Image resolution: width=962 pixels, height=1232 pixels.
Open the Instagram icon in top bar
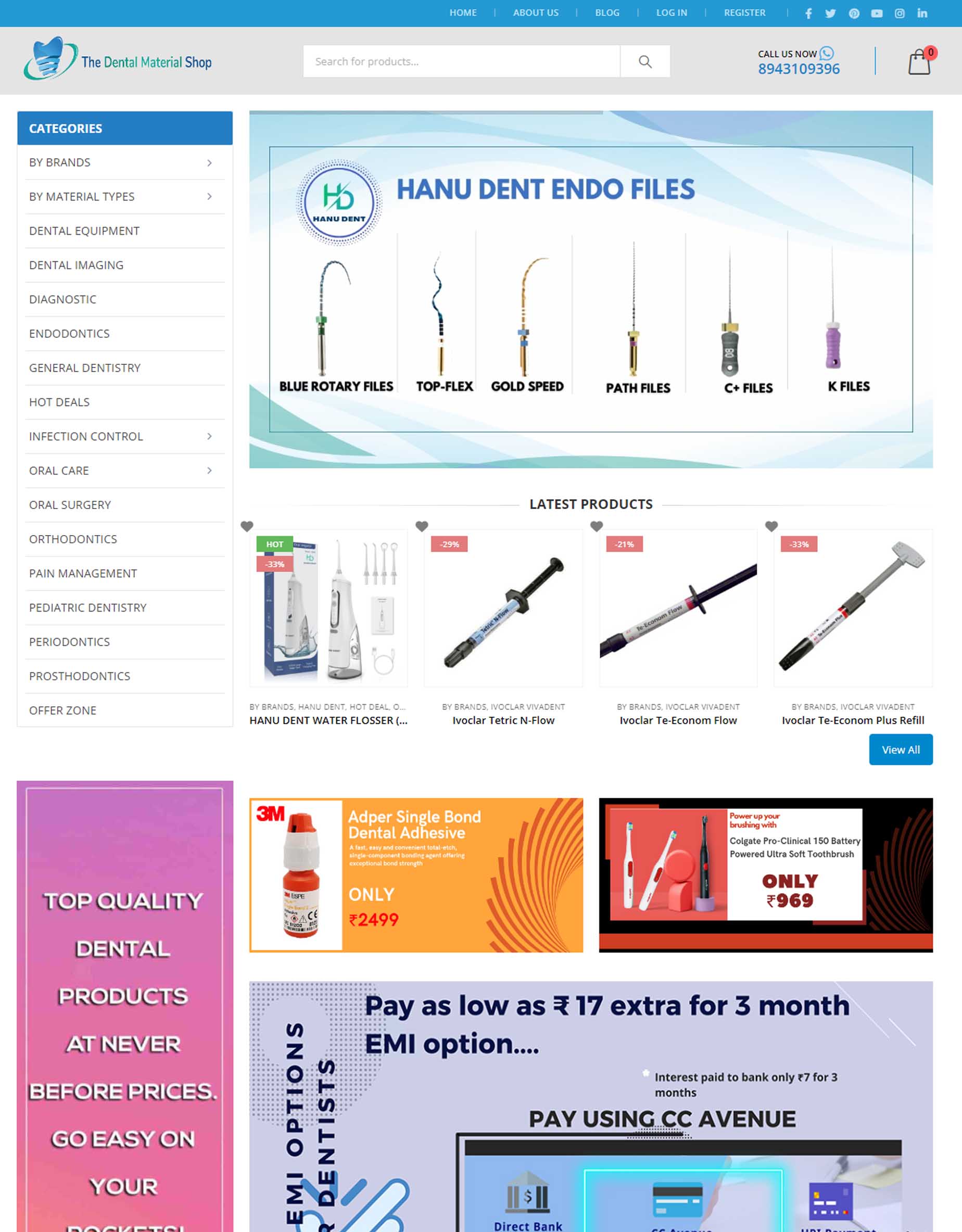[x=900, y=13]
